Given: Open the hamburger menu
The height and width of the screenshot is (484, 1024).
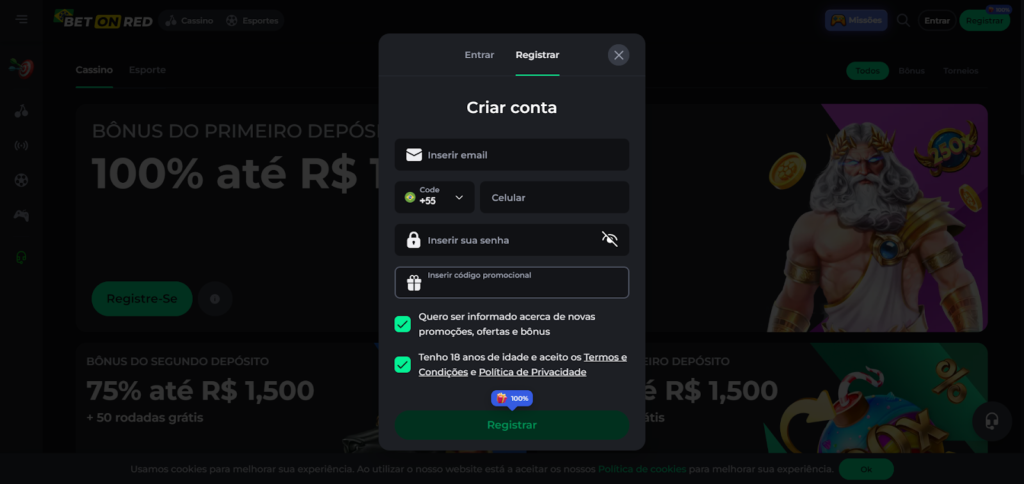Looking at the screenshot, I should (x=22, y=20).
